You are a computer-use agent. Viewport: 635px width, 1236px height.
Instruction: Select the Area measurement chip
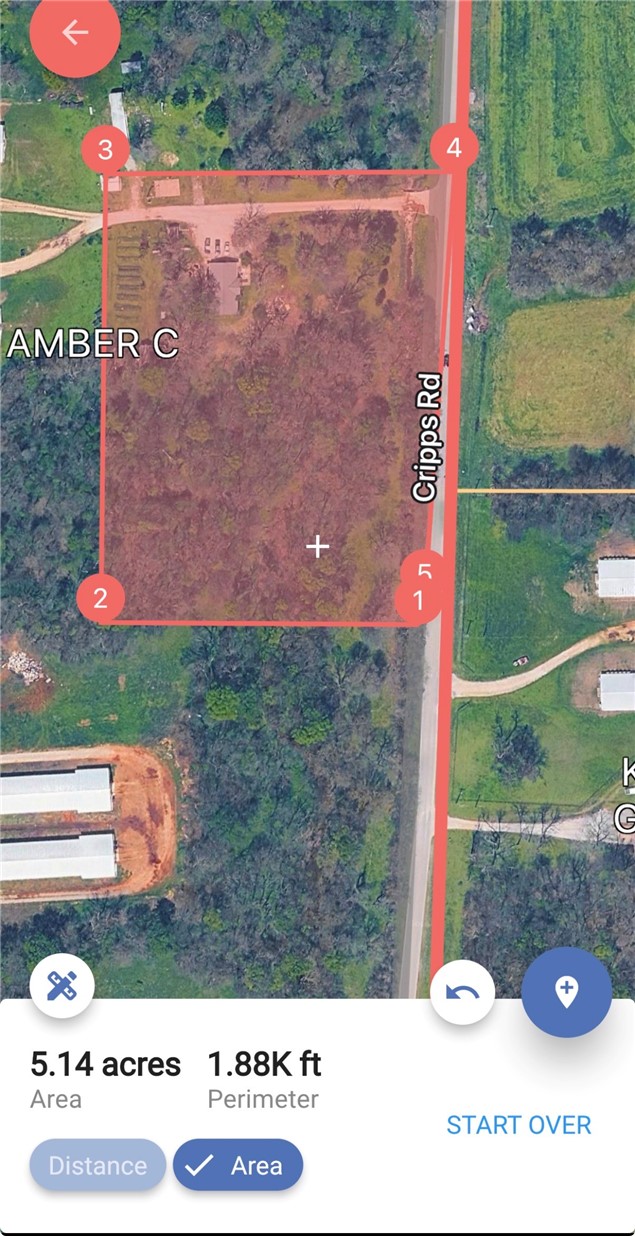pos(238,1165)
